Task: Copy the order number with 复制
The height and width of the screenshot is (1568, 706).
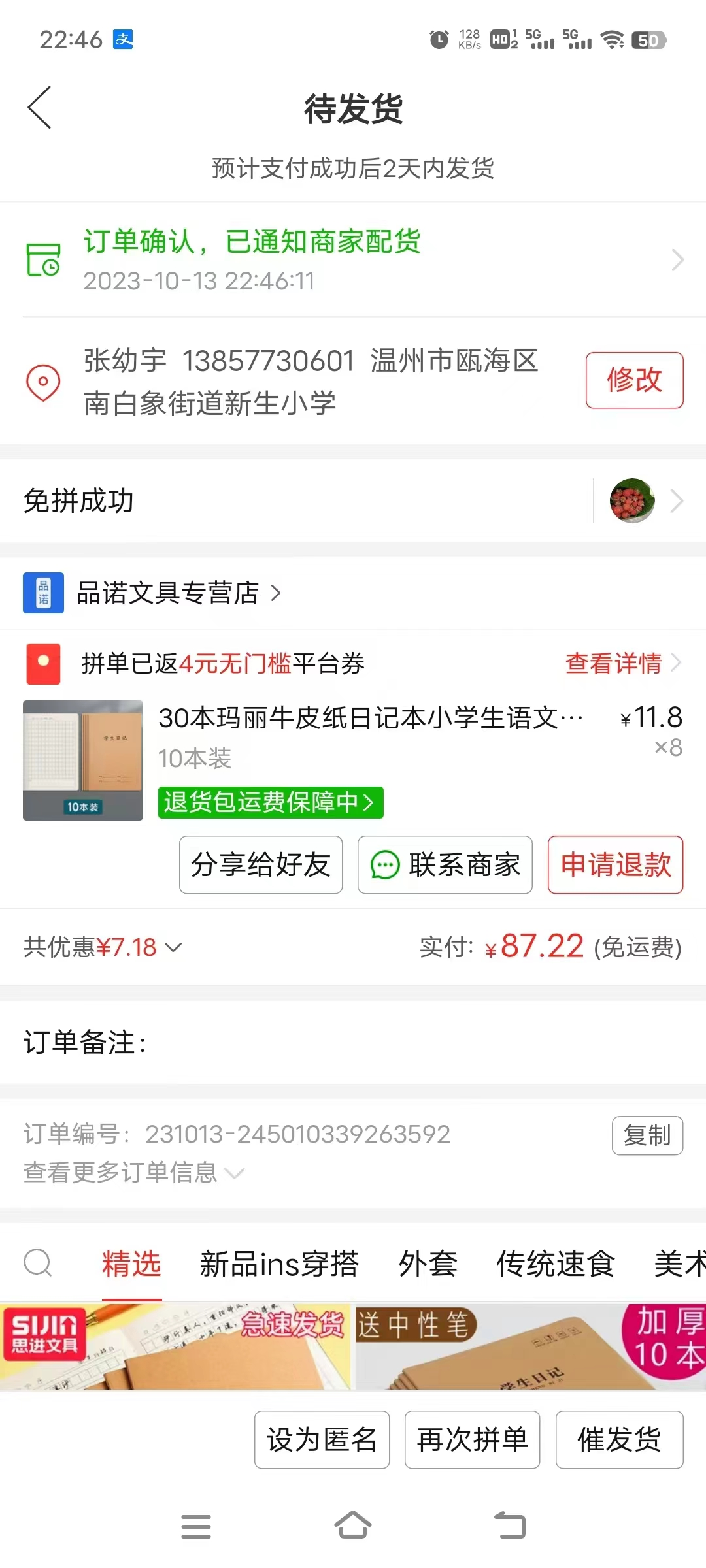Action: pyautogui.click(x=647, y=1135)
